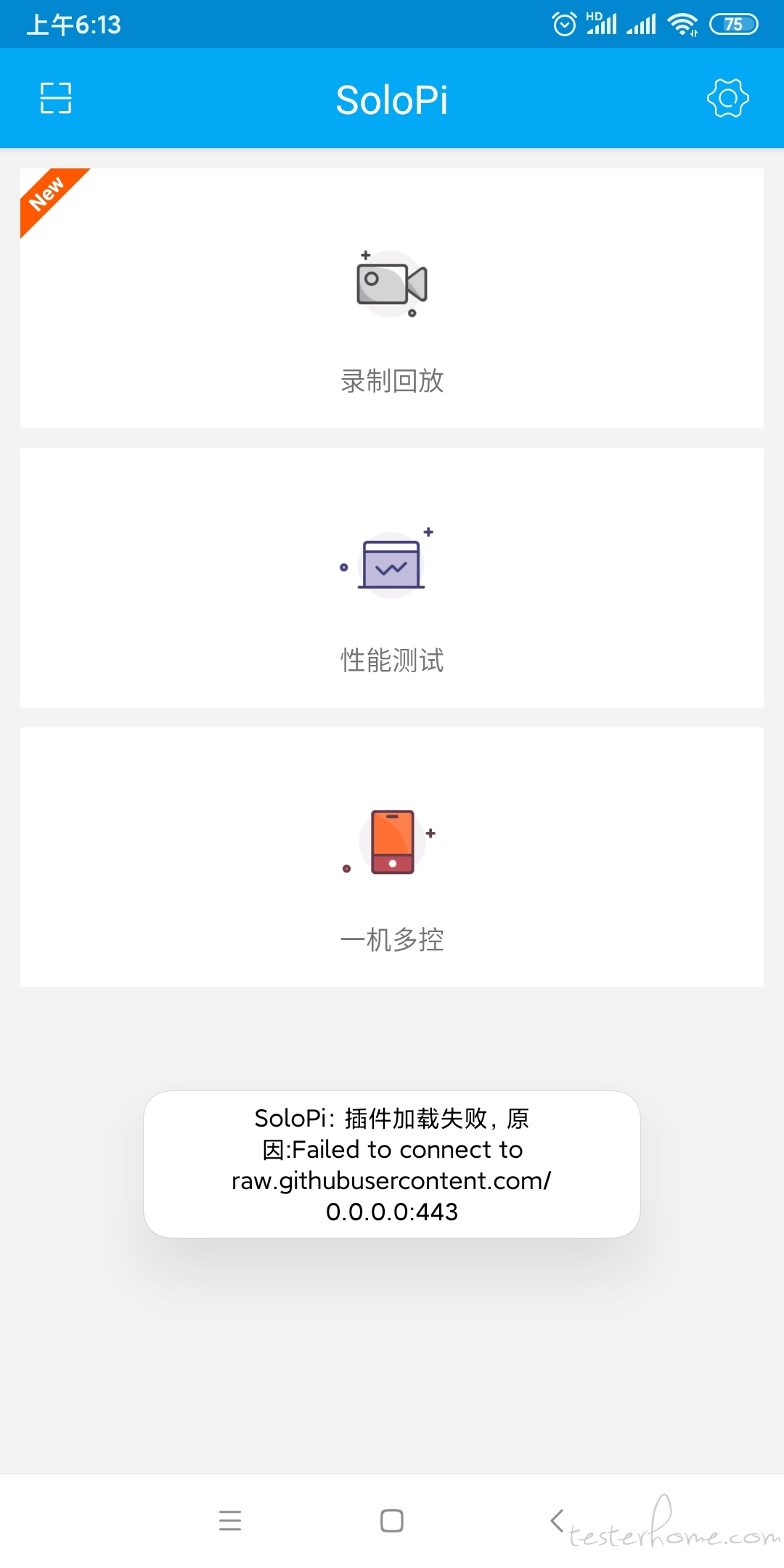Open the 性能测试 card
The width and height of the screenshot is (784, 1568).
(392, 578)
